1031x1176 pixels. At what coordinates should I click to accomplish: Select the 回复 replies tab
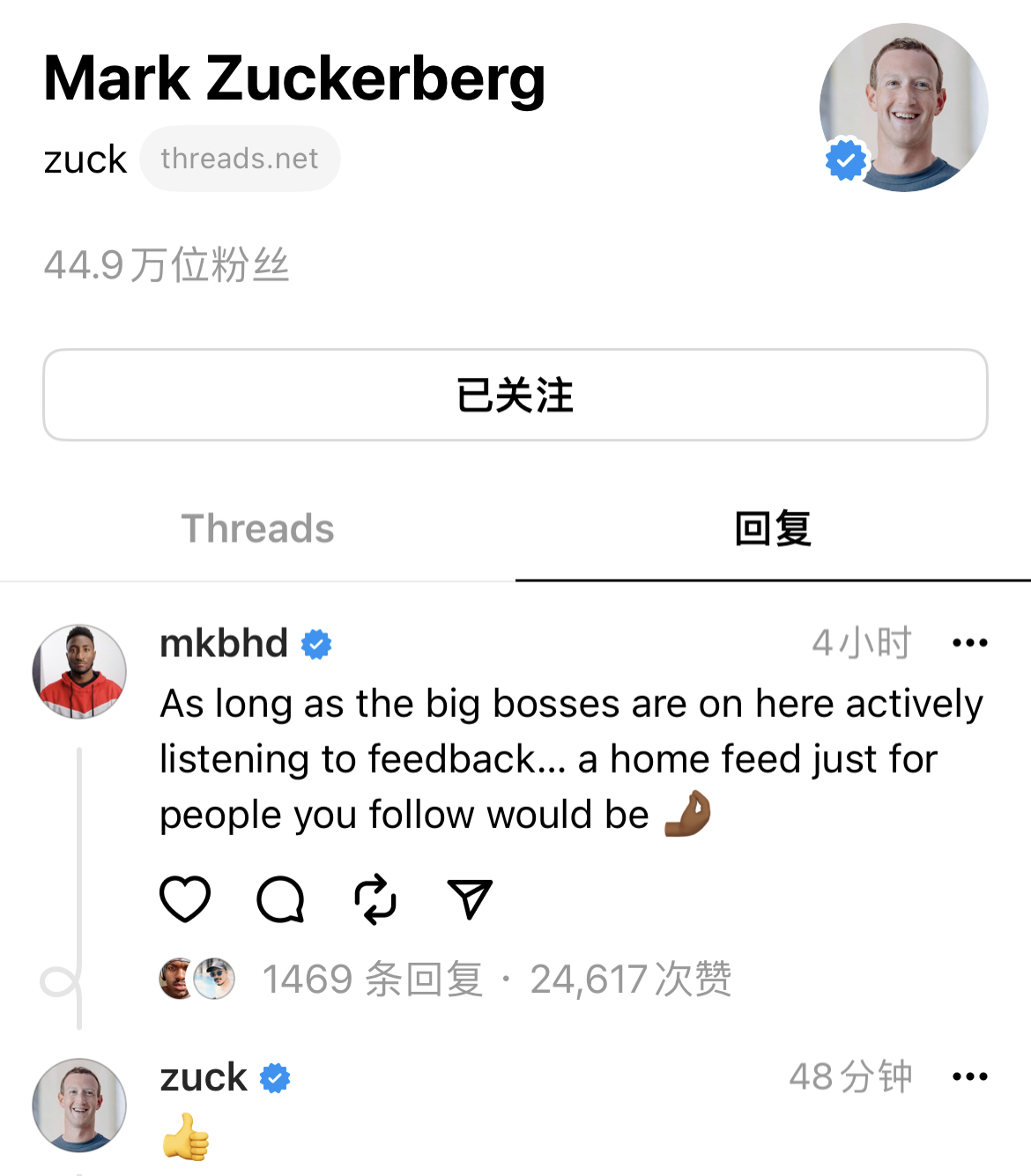click(x=773, y=529)
